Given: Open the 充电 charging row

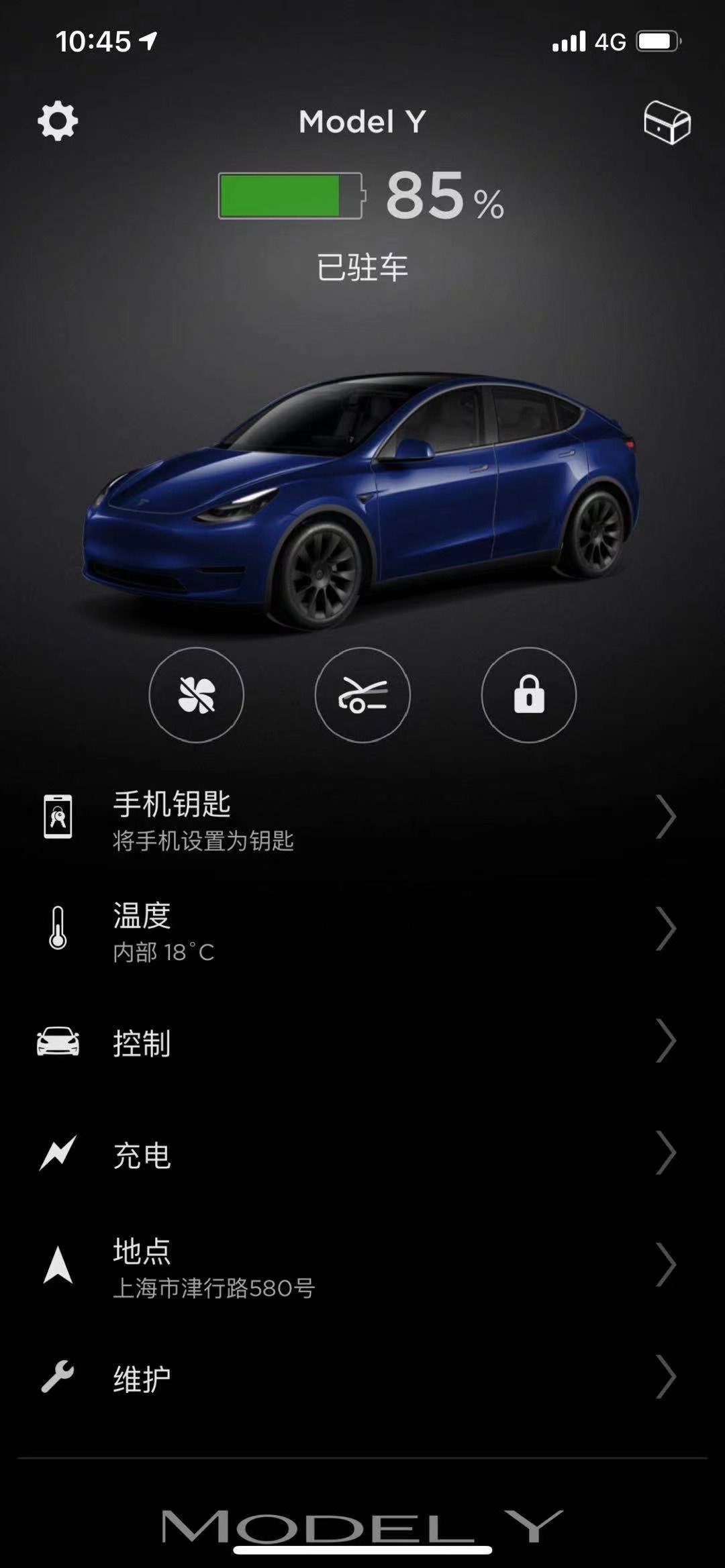Looking at the screenshot, I should [362, 1153].
